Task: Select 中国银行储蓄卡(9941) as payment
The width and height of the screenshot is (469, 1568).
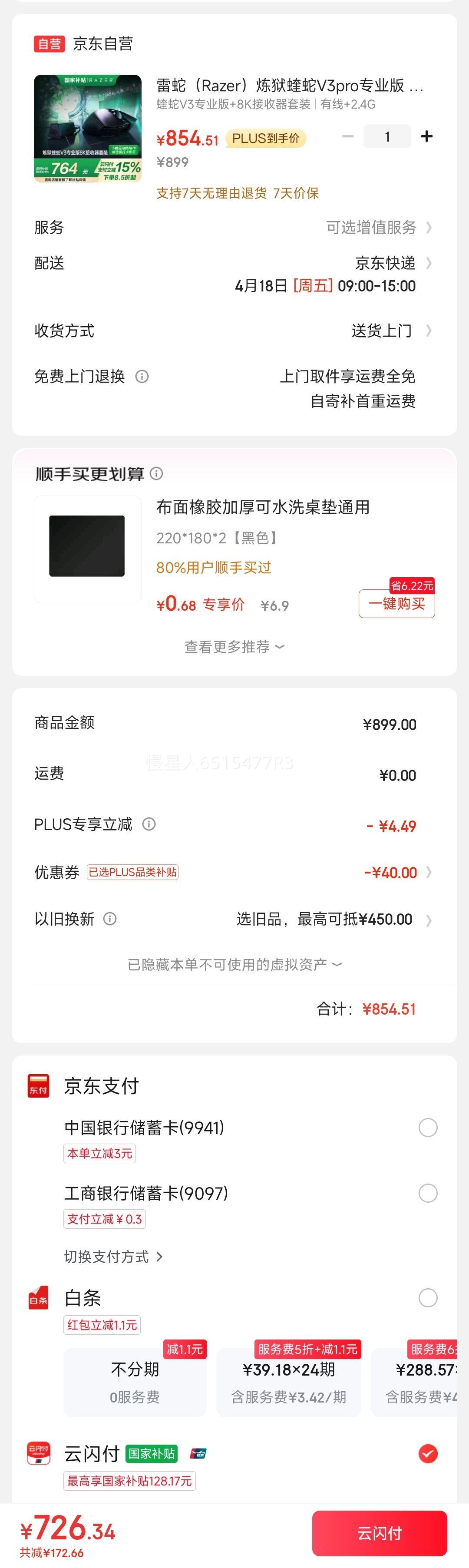Action: [x=428, y=1127]
